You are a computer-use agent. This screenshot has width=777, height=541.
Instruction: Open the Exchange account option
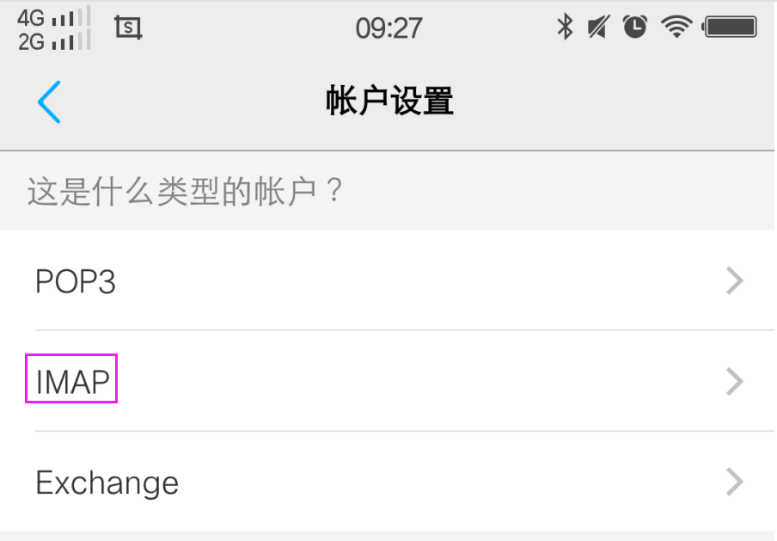[388, 482]
